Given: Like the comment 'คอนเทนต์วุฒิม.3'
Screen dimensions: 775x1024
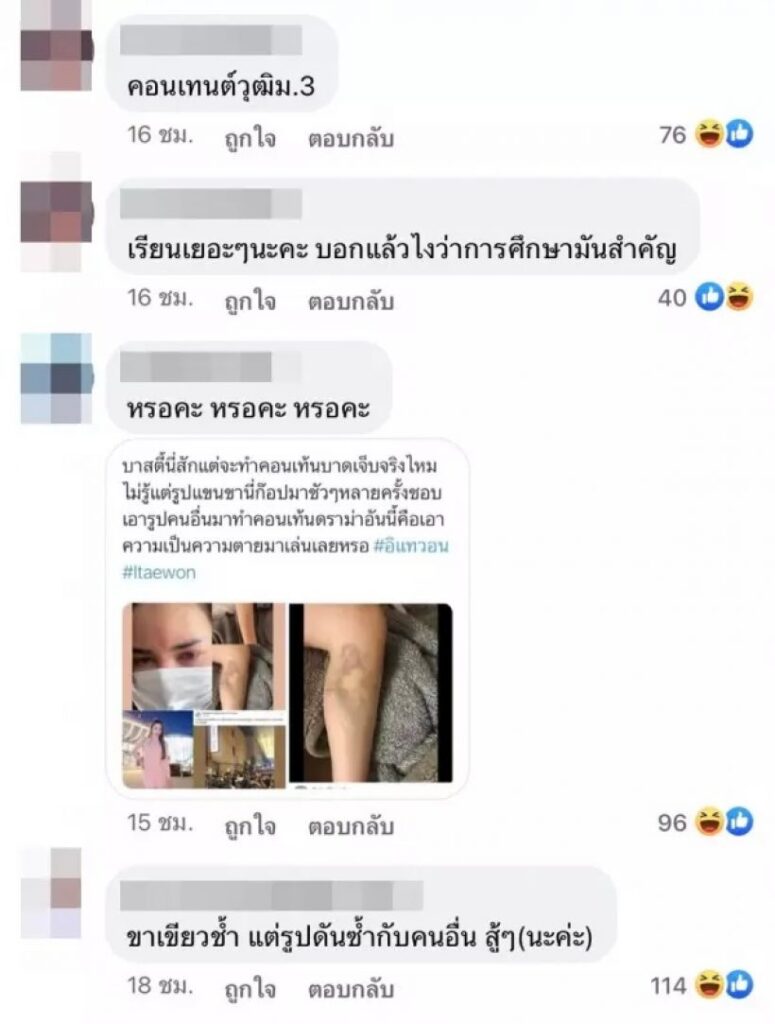Looking at the screenshot, I should tap(249, 137).
